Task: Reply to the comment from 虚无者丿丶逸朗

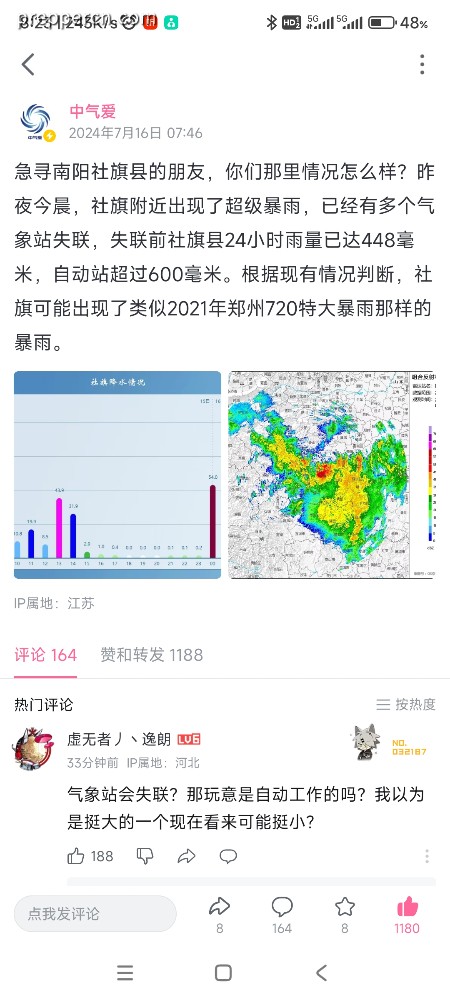Action: point(228,856)
